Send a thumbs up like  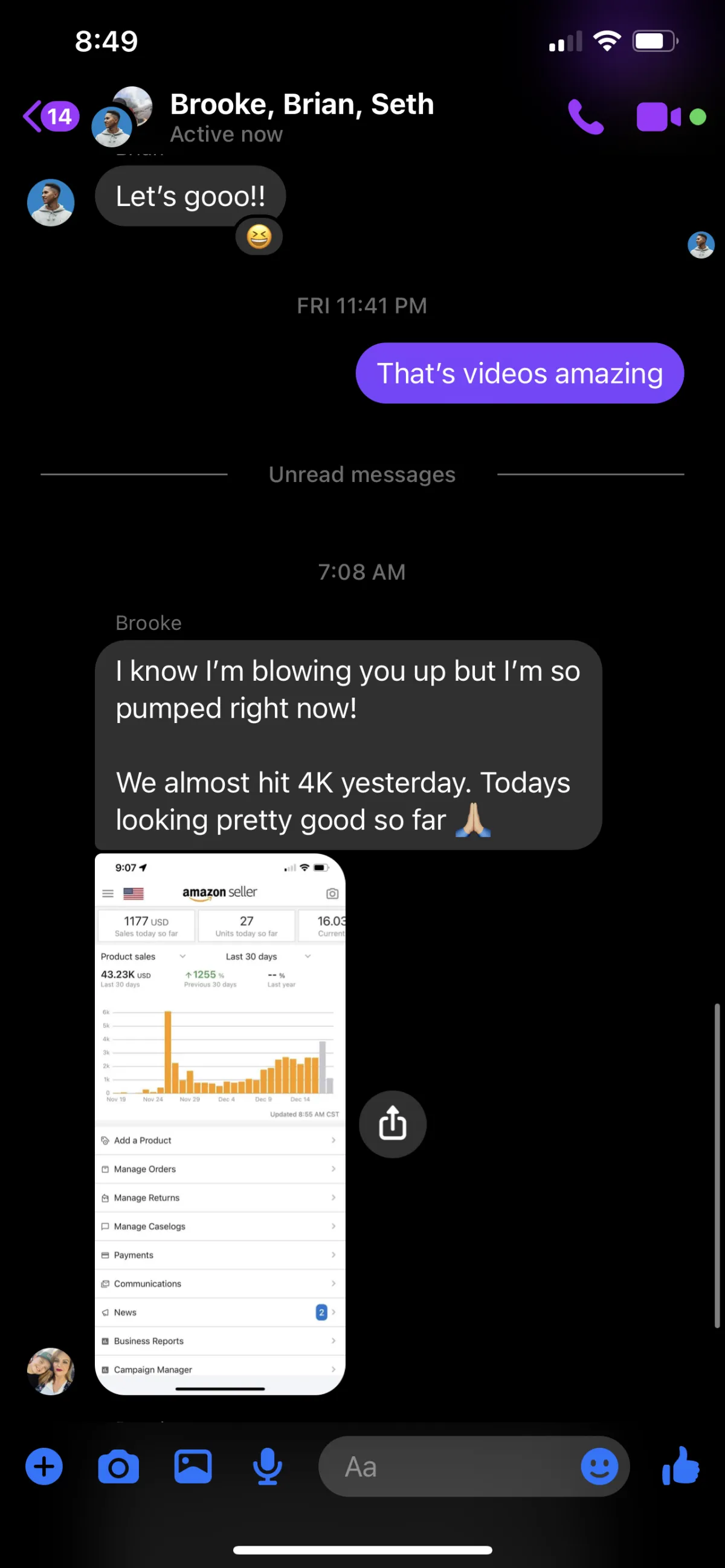(681, 1467)
